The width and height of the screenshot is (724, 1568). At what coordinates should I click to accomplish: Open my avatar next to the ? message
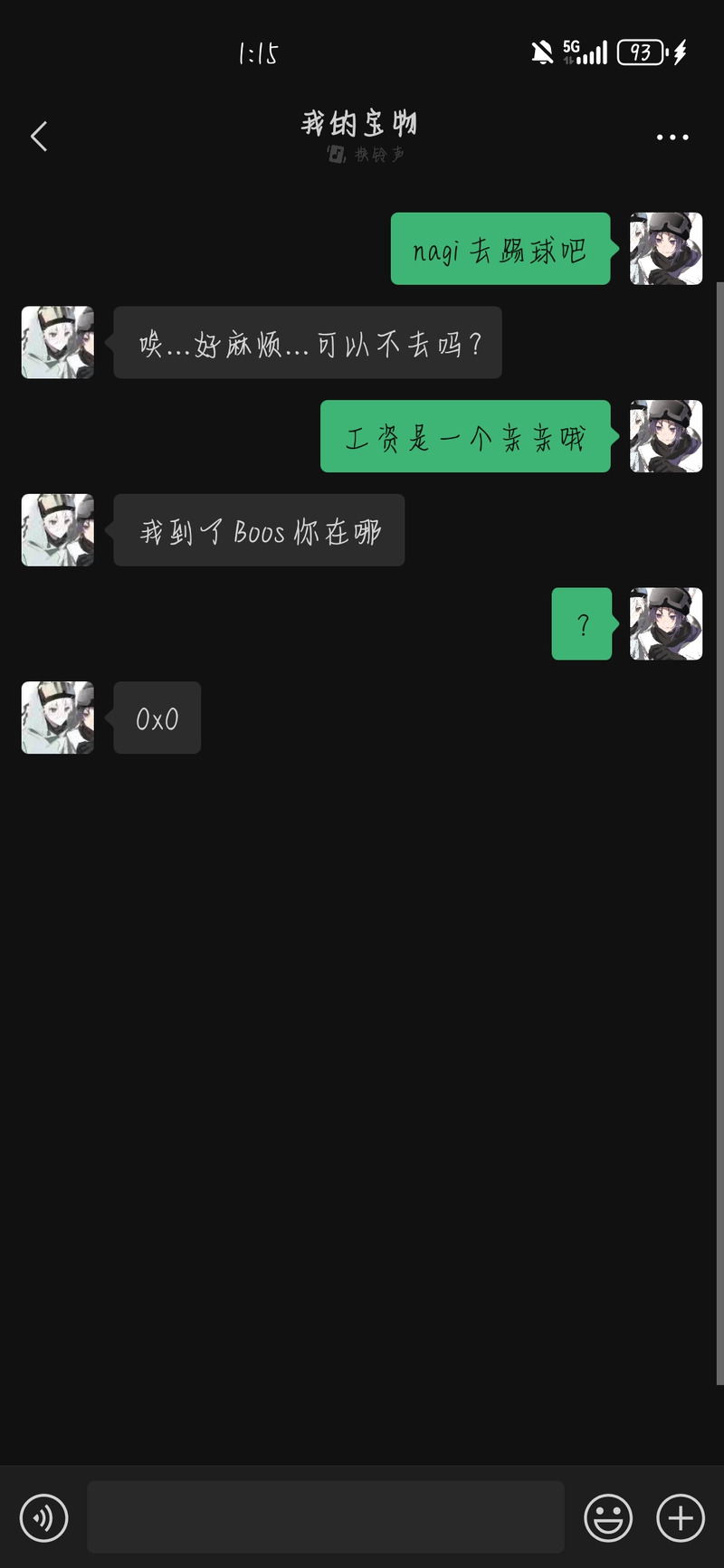click(666, 623)
